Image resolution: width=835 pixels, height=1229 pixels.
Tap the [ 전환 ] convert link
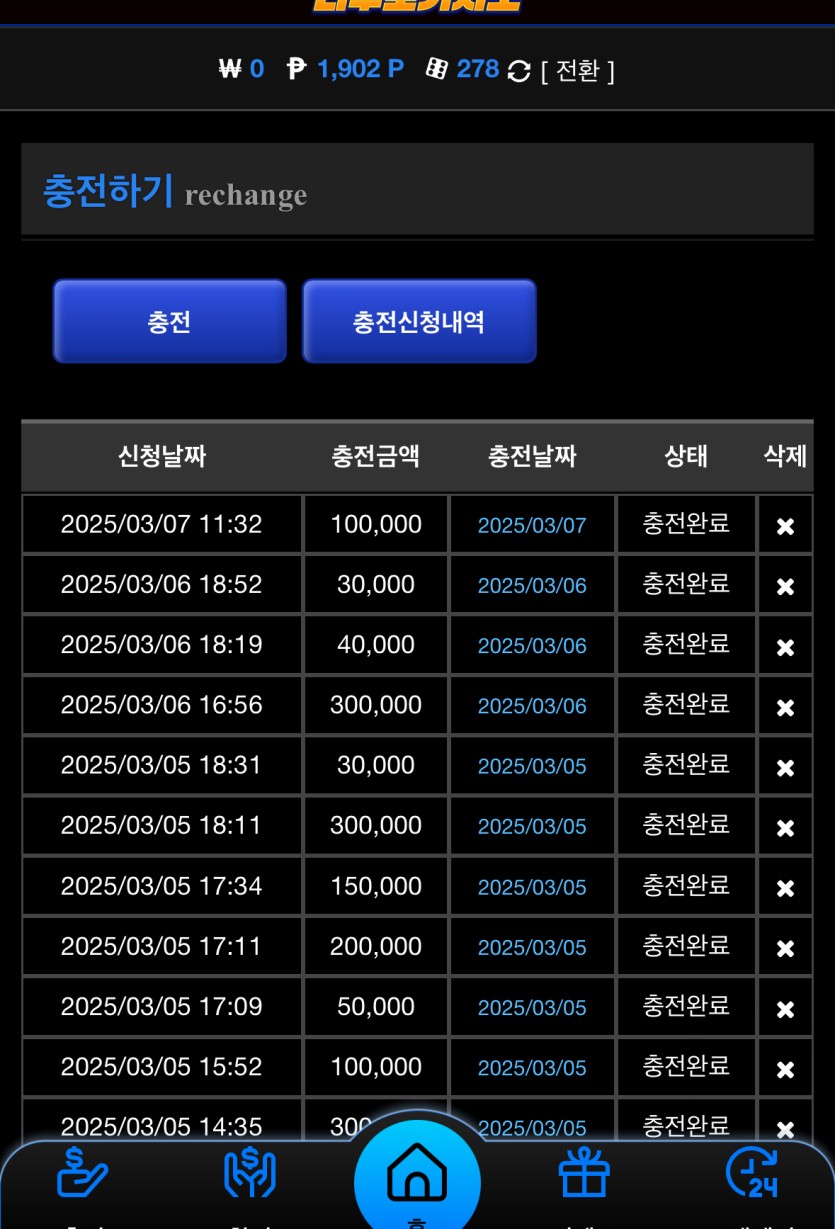(577, 70)
